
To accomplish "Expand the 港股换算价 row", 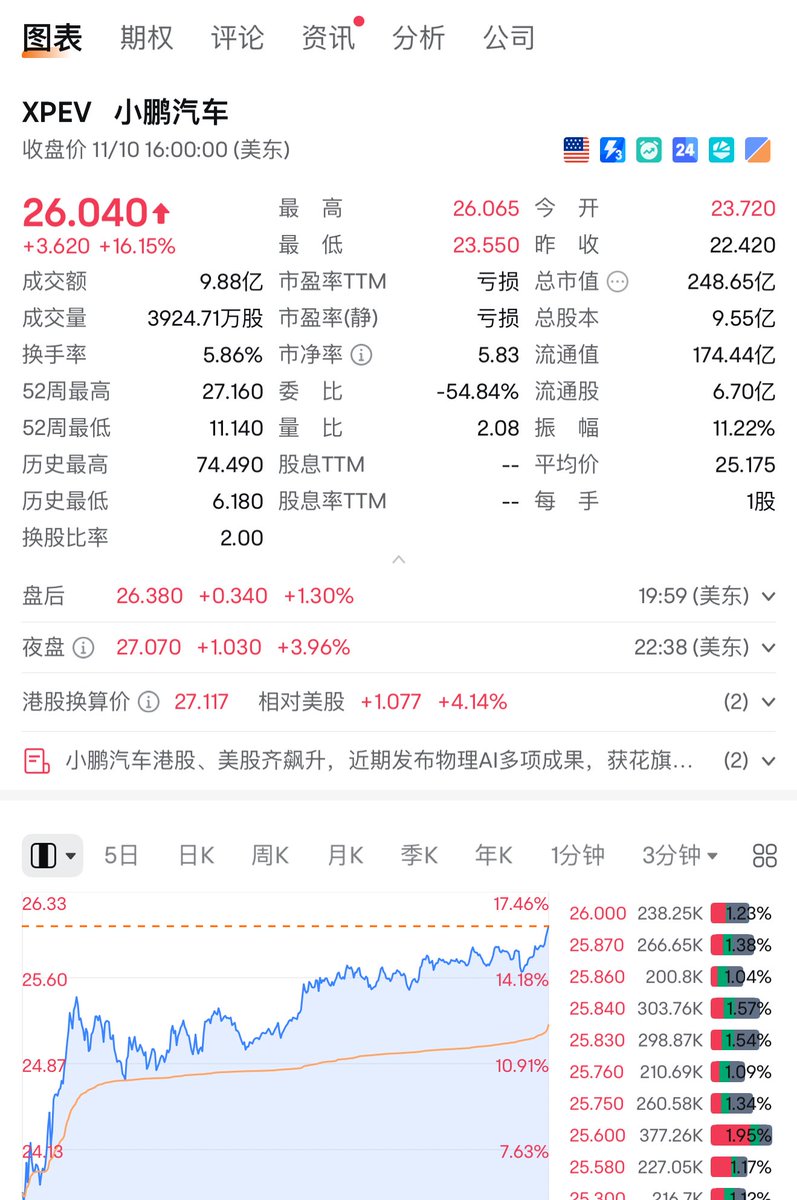I will [x=768, y=702].
